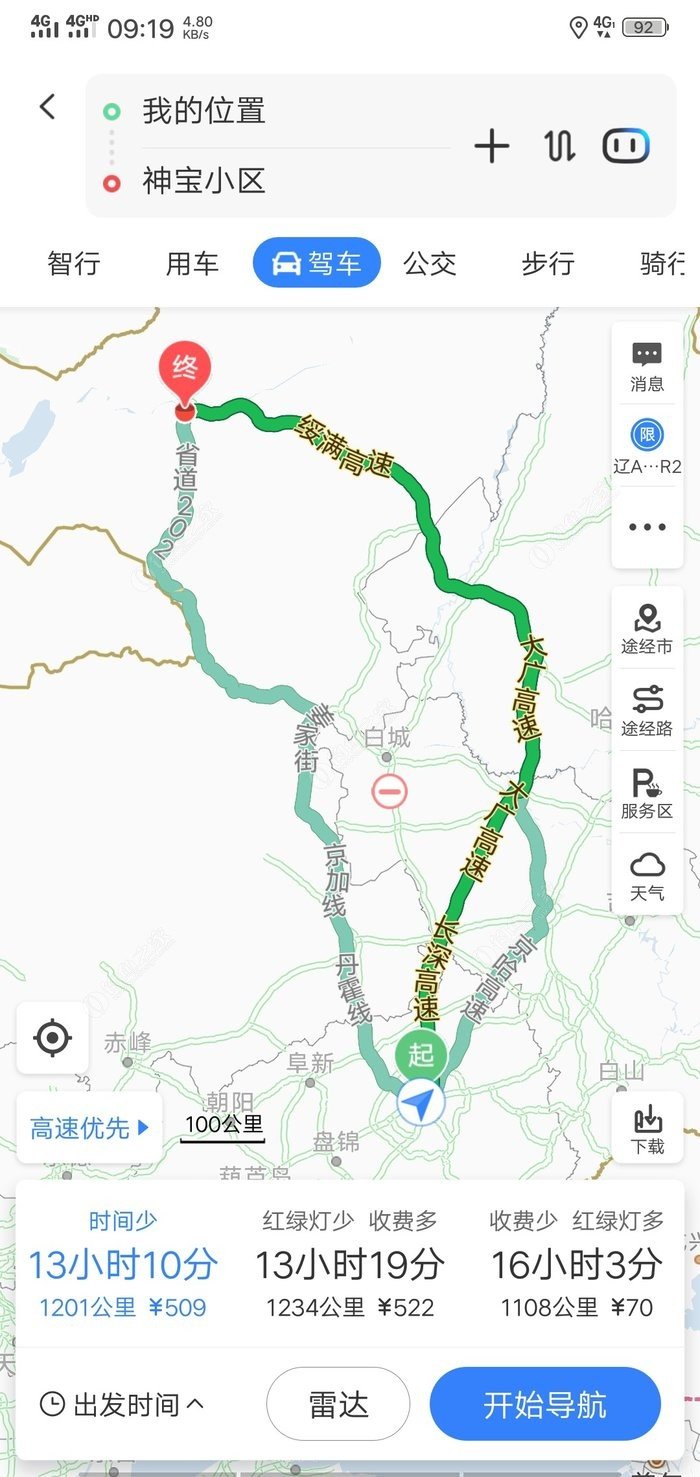Open 消息 messages

click(x=647, y=366)
